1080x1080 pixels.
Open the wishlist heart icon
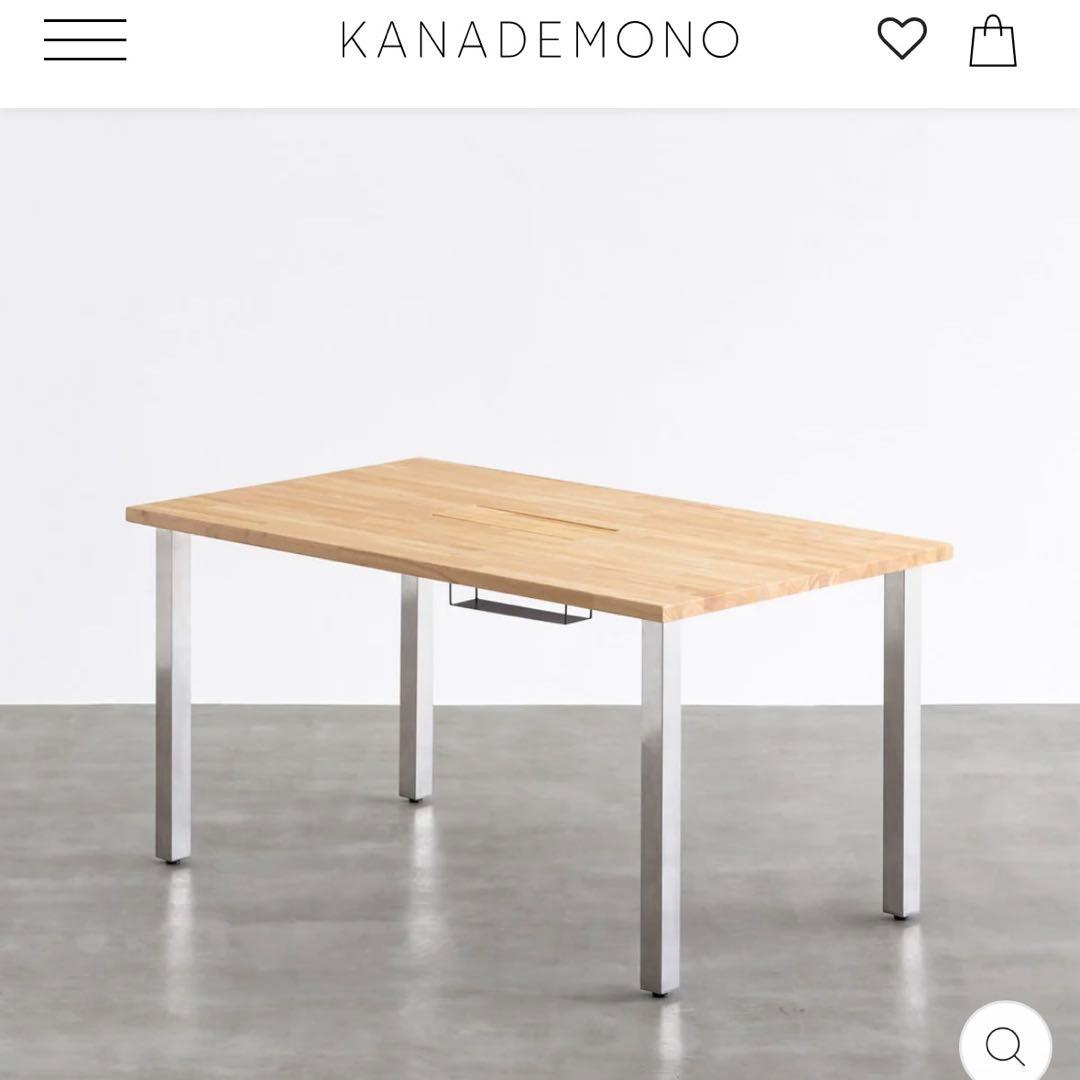point(902,39)
